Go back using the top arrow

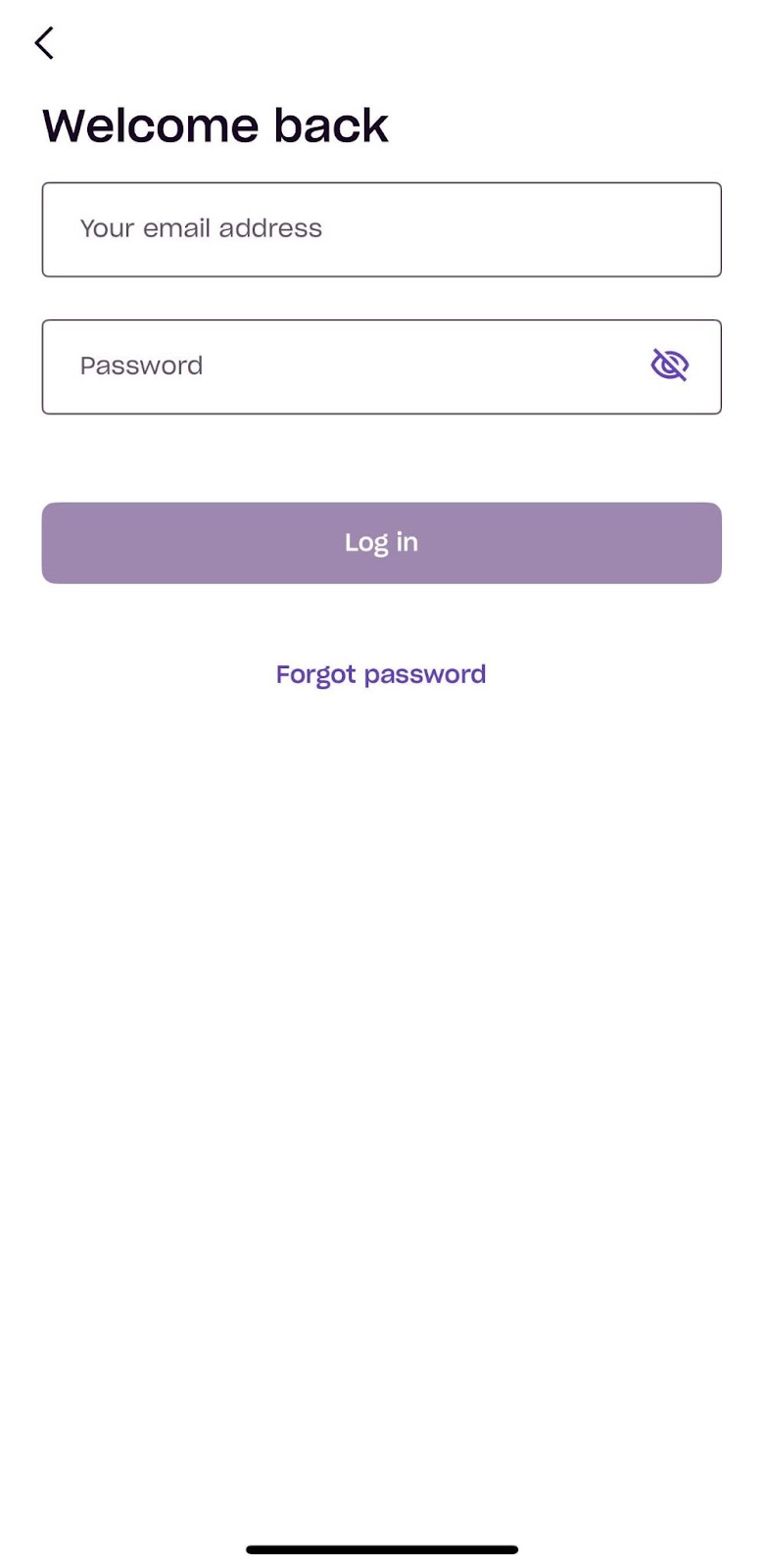pyautogui.click(x=44, y=43)
